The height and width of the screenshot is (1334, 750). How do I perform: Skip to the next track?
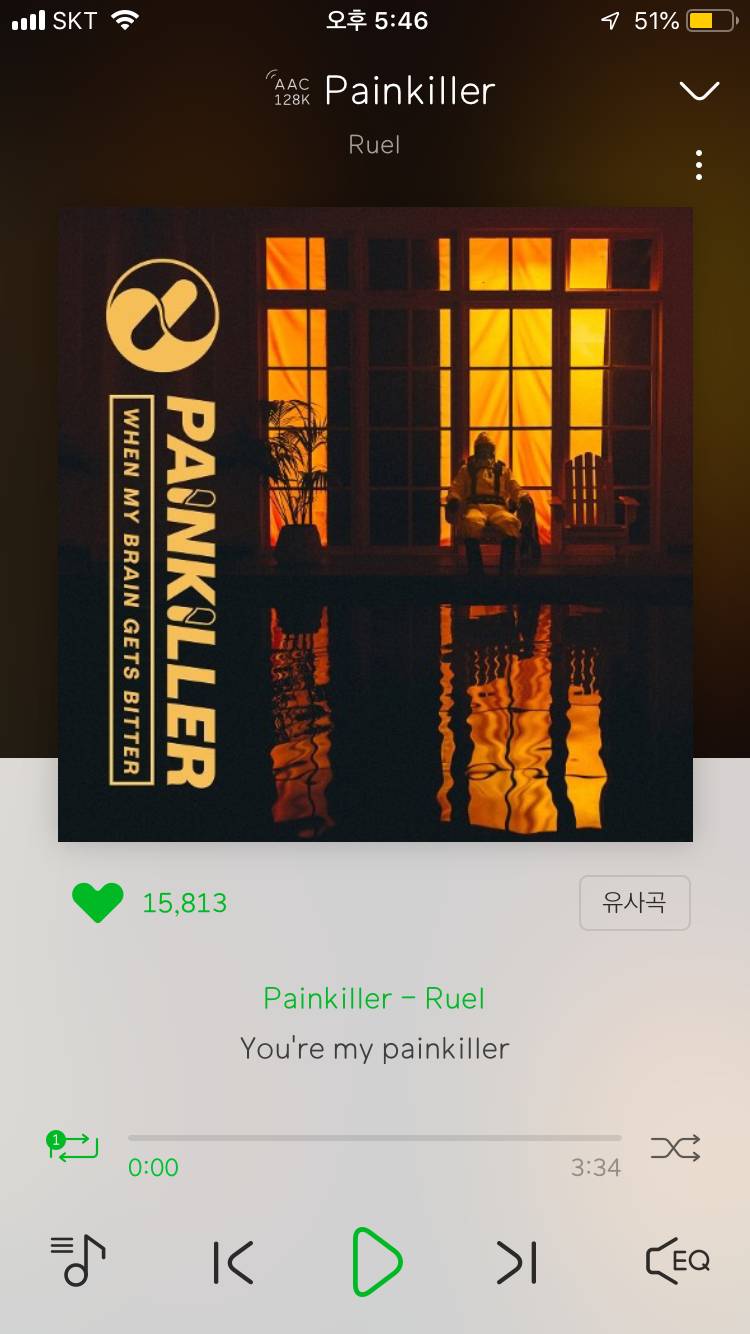tap(517, 1262)
